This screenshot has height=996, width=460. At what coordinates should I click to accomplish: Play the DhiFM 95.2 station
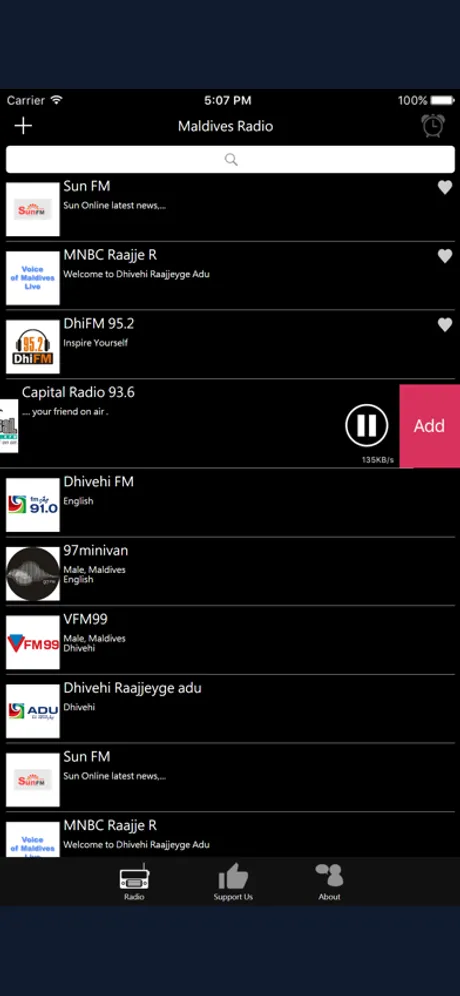230,345
